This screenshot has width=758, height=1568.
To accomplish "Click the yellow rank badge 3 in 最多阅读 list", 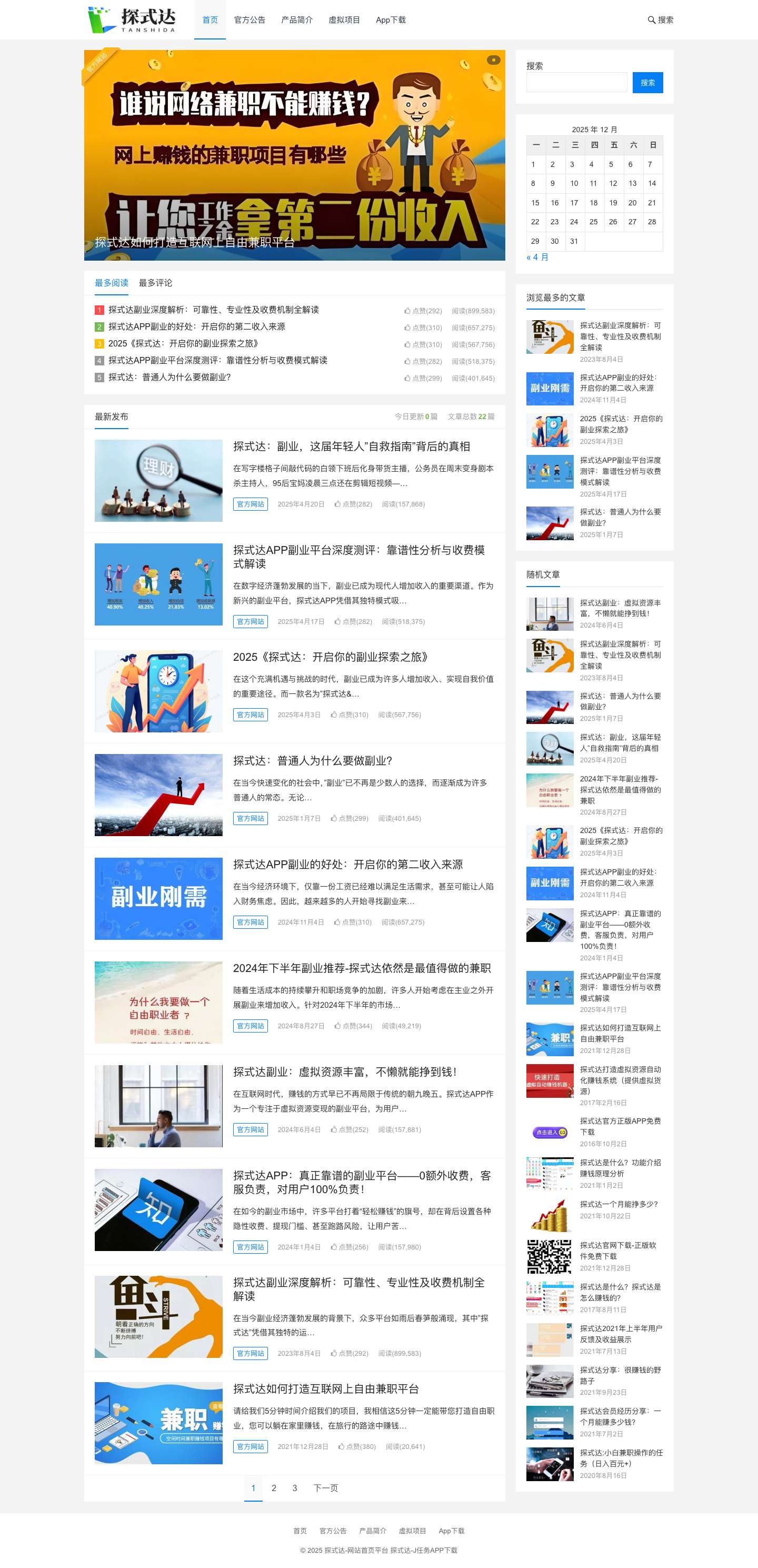I will (99, 344).
